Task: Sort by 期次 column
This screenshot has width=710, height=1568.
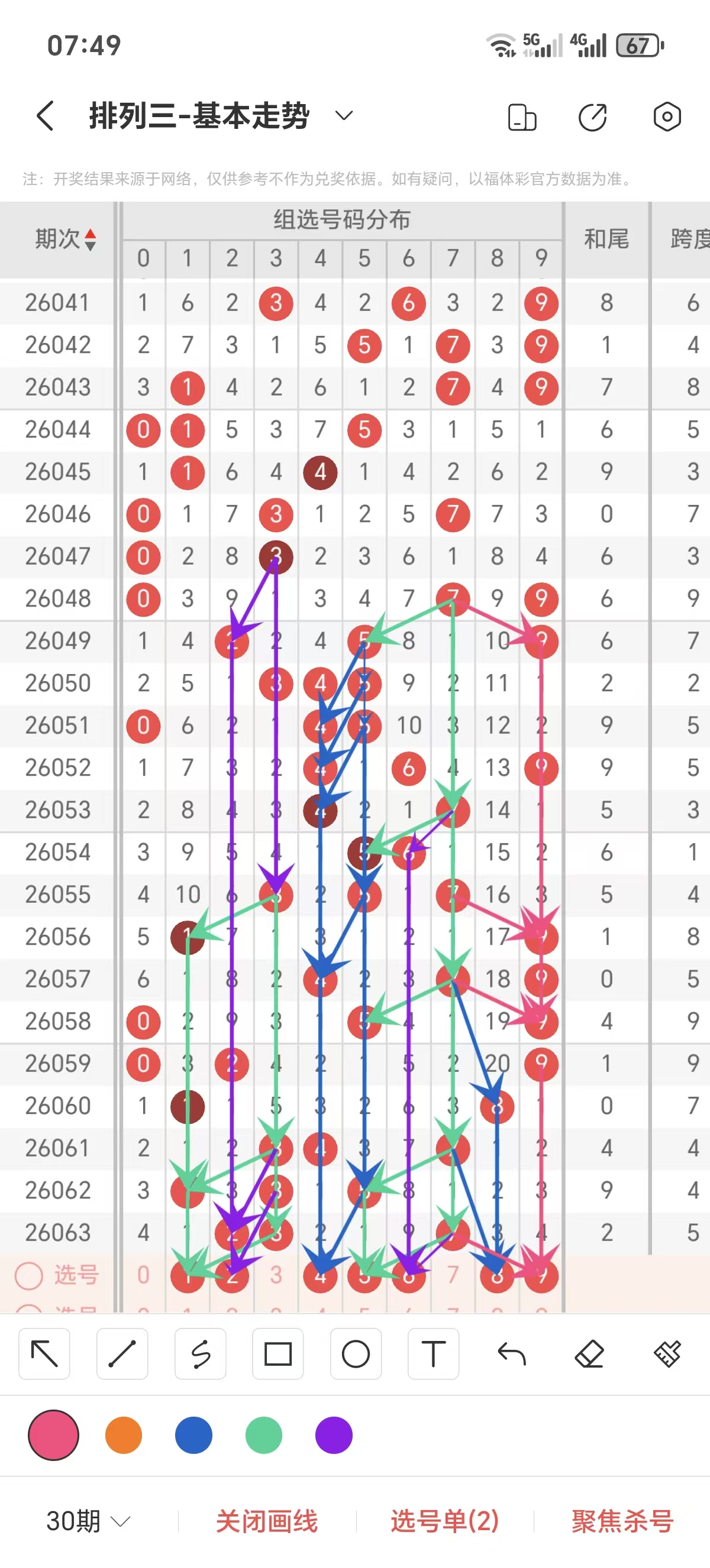Action: [65, 239]
